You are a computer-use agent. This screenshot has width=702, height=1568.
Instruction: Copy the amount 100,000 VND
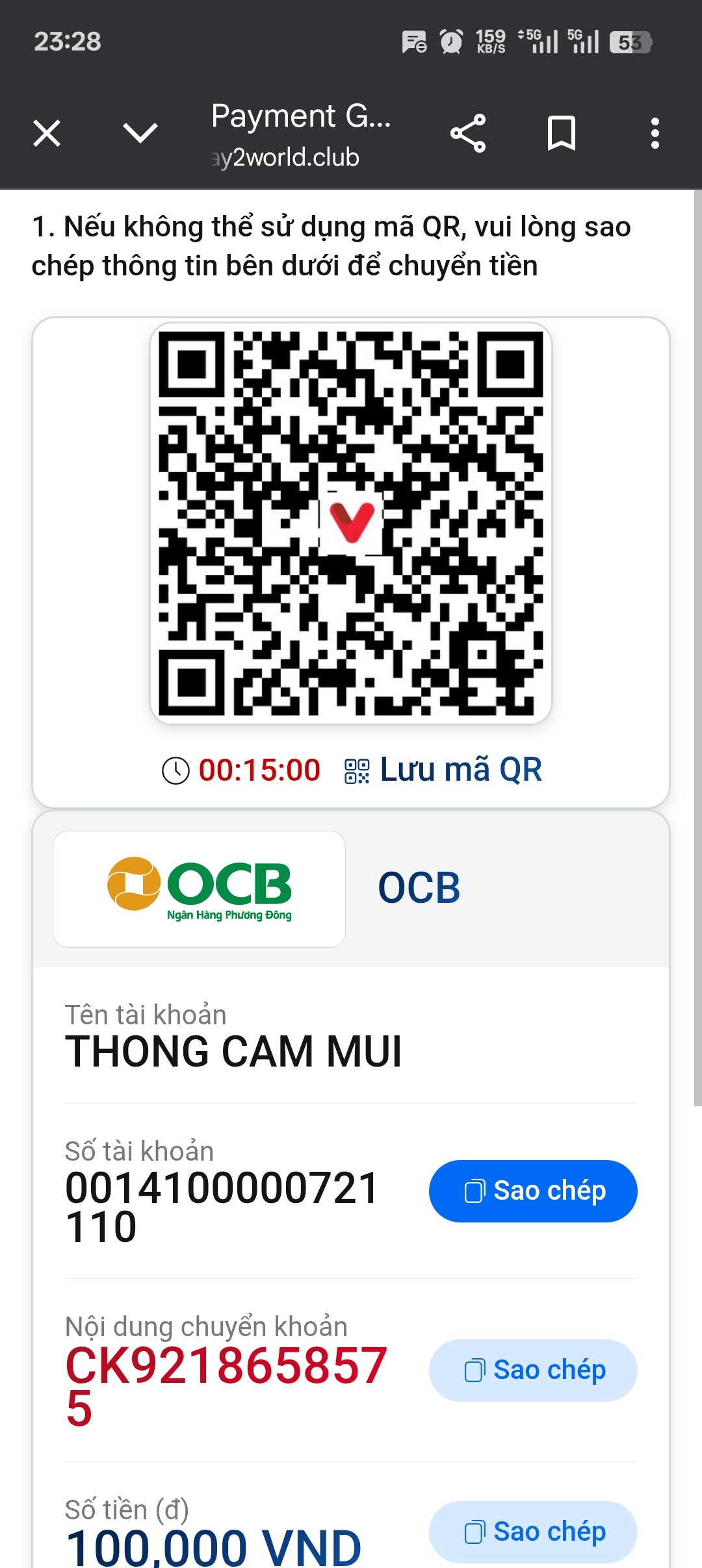[x=533, y=1532]
